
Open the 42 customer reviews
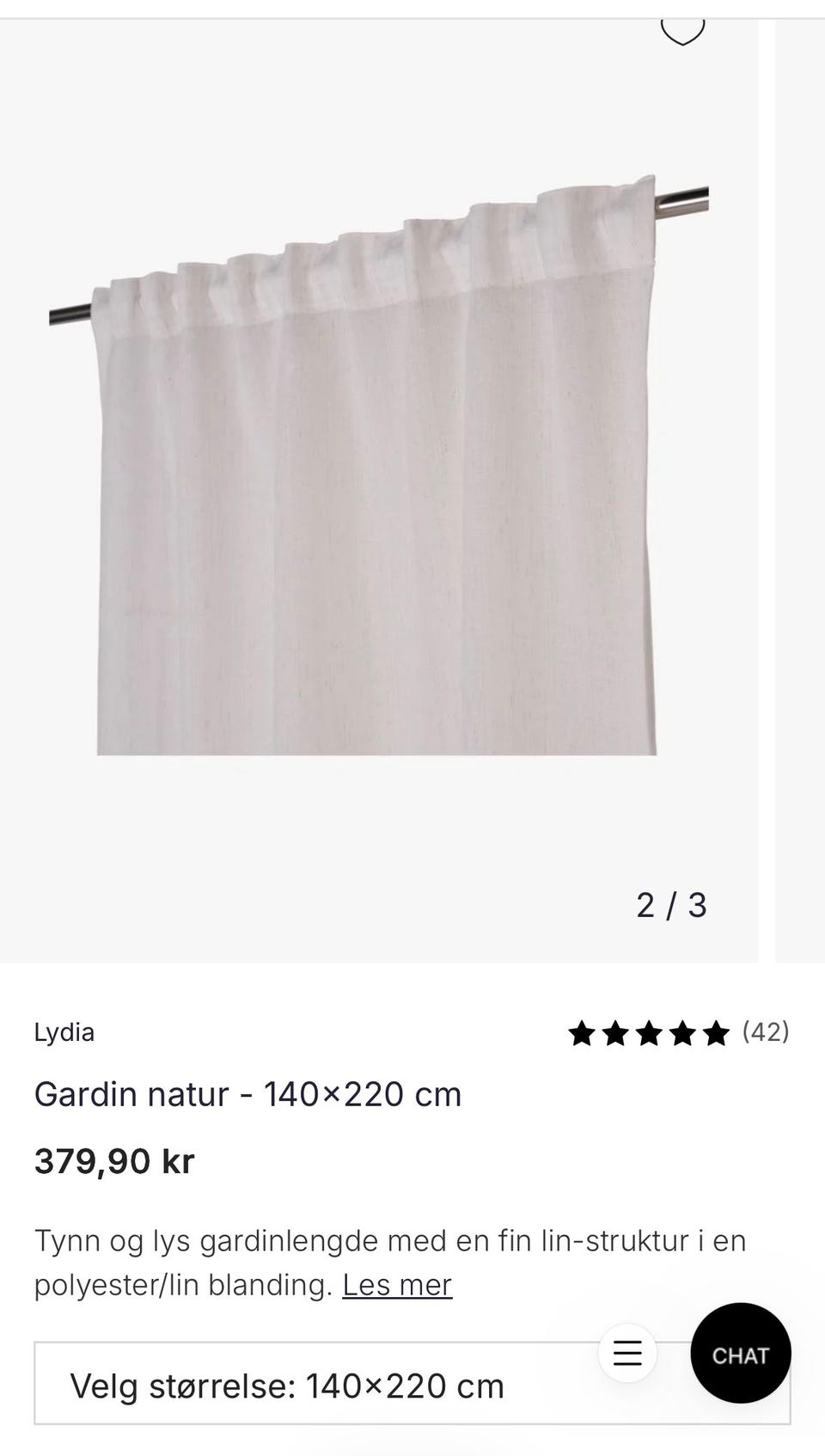678,1032
